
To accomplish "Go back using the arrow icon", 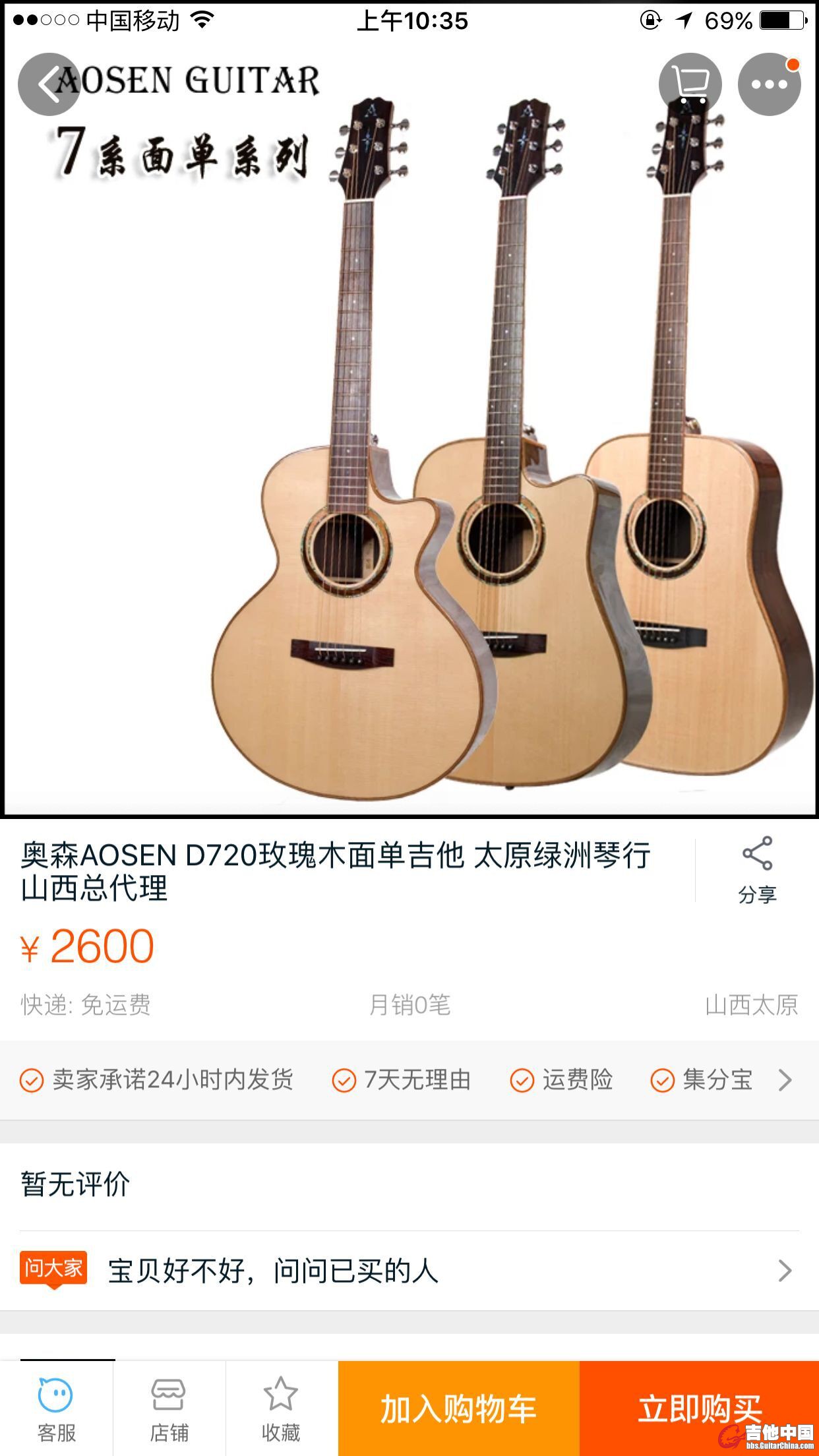I will [x=49, y=84].
